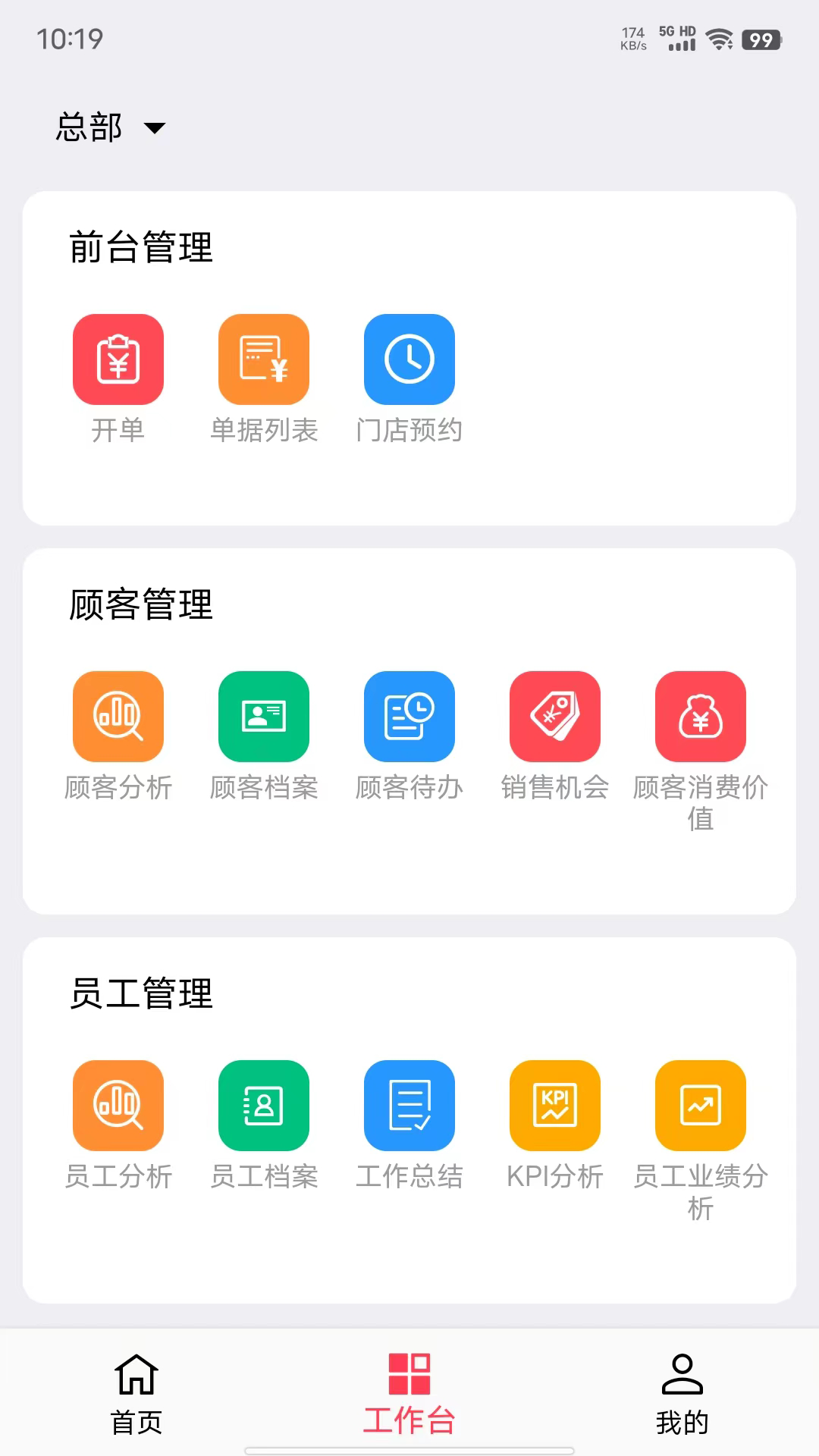Image resolution: width=819 pixels, height=1456 pixels.
Task: Click the 前台管理 section title
Action: coord(142,248)
